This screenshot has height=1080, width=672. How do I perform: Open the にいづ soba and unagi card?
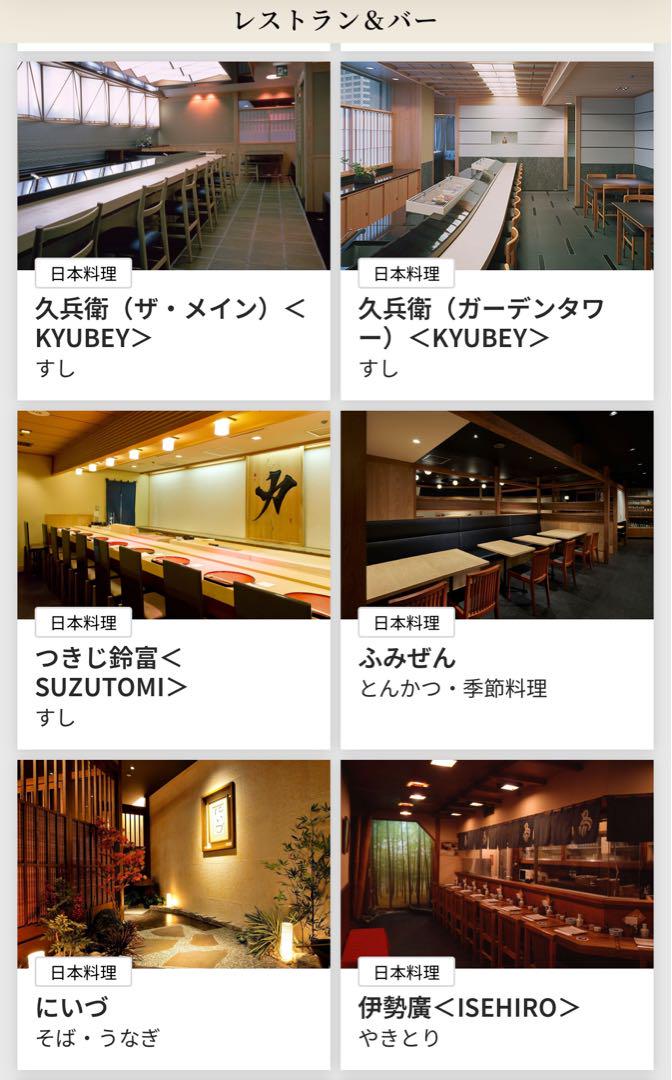[174, 915]
